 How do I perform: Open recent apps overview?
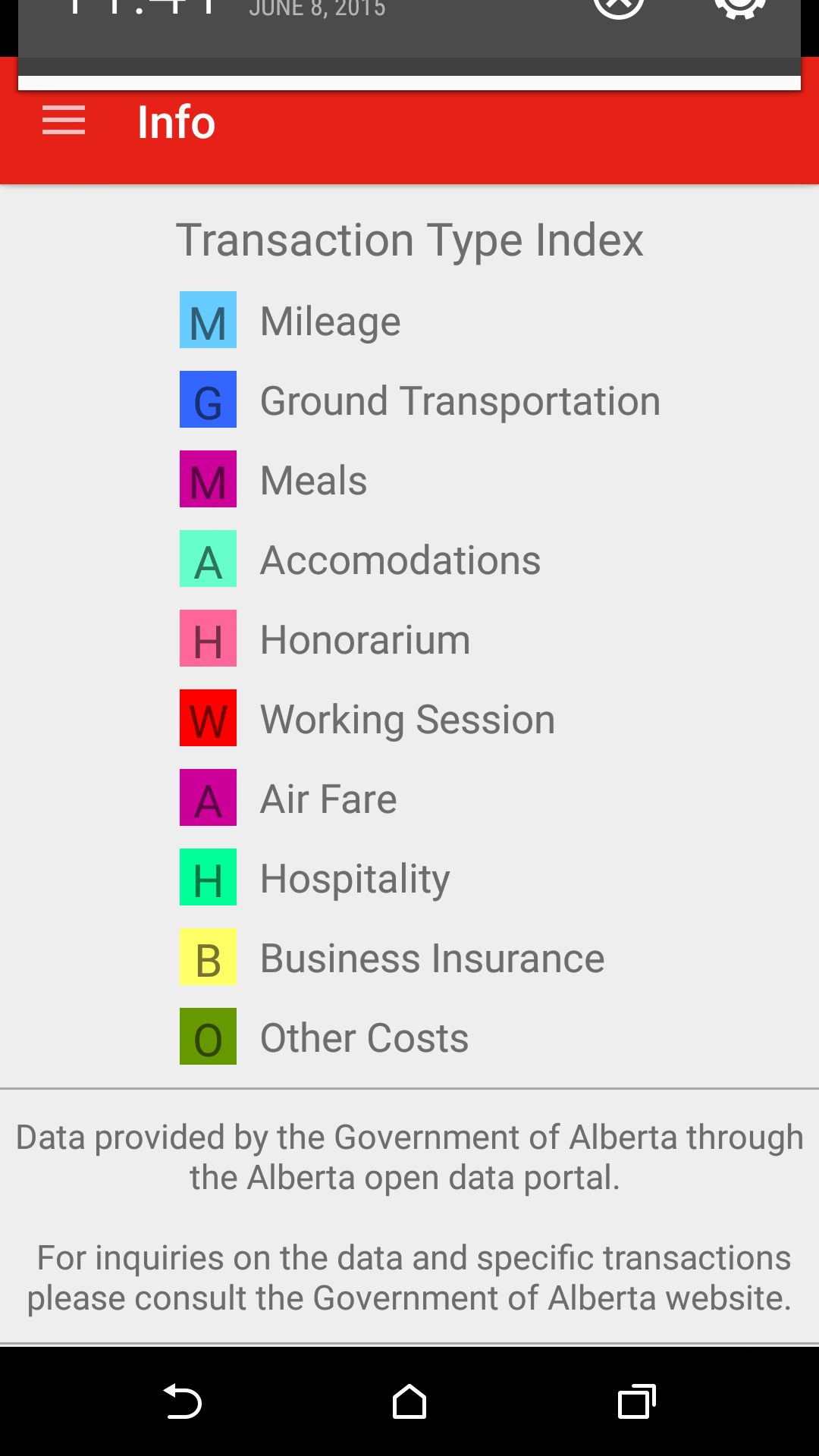pyautogui.click(x=637, y=1401)
